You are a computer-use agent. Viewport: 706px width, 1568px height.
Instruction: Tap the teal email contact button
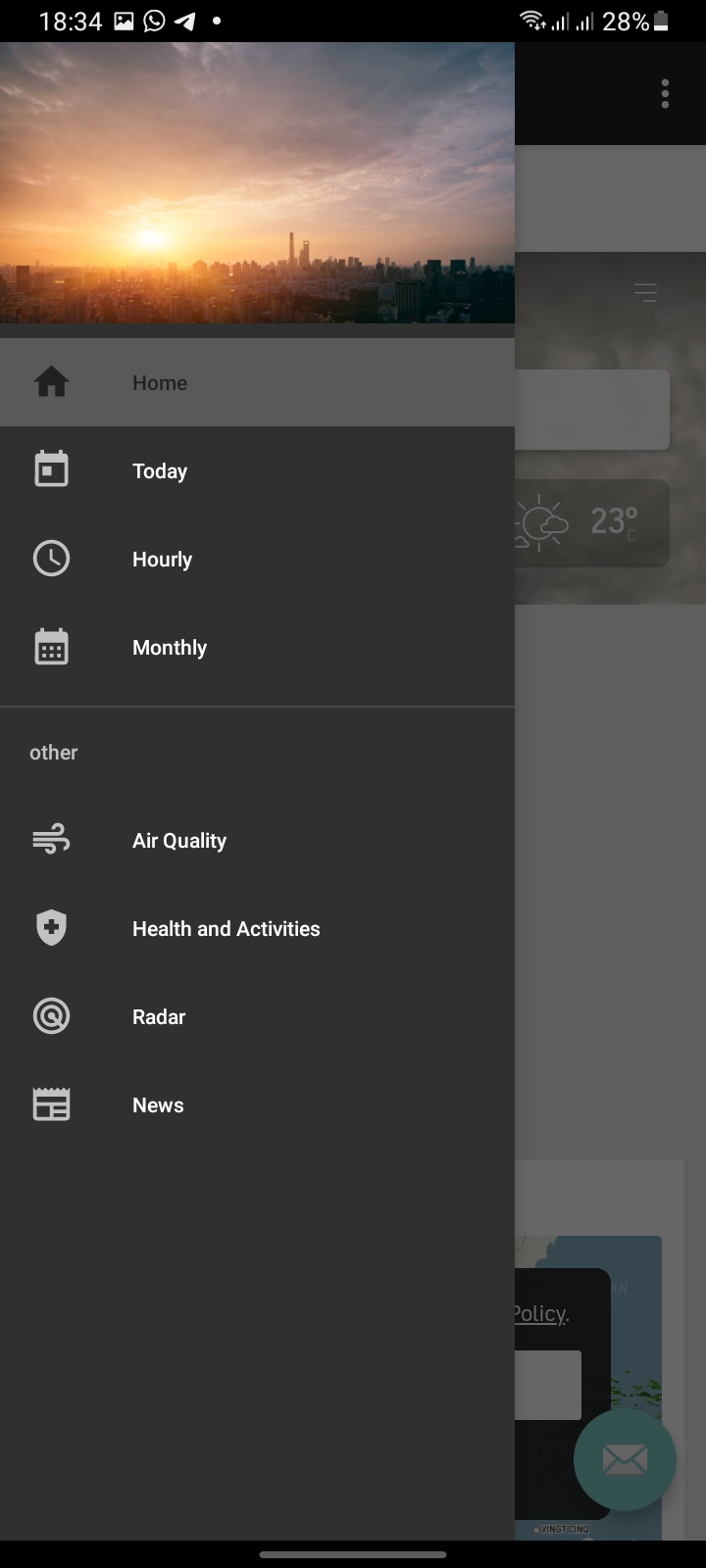pyautogui.click(x=625, y=1459)
